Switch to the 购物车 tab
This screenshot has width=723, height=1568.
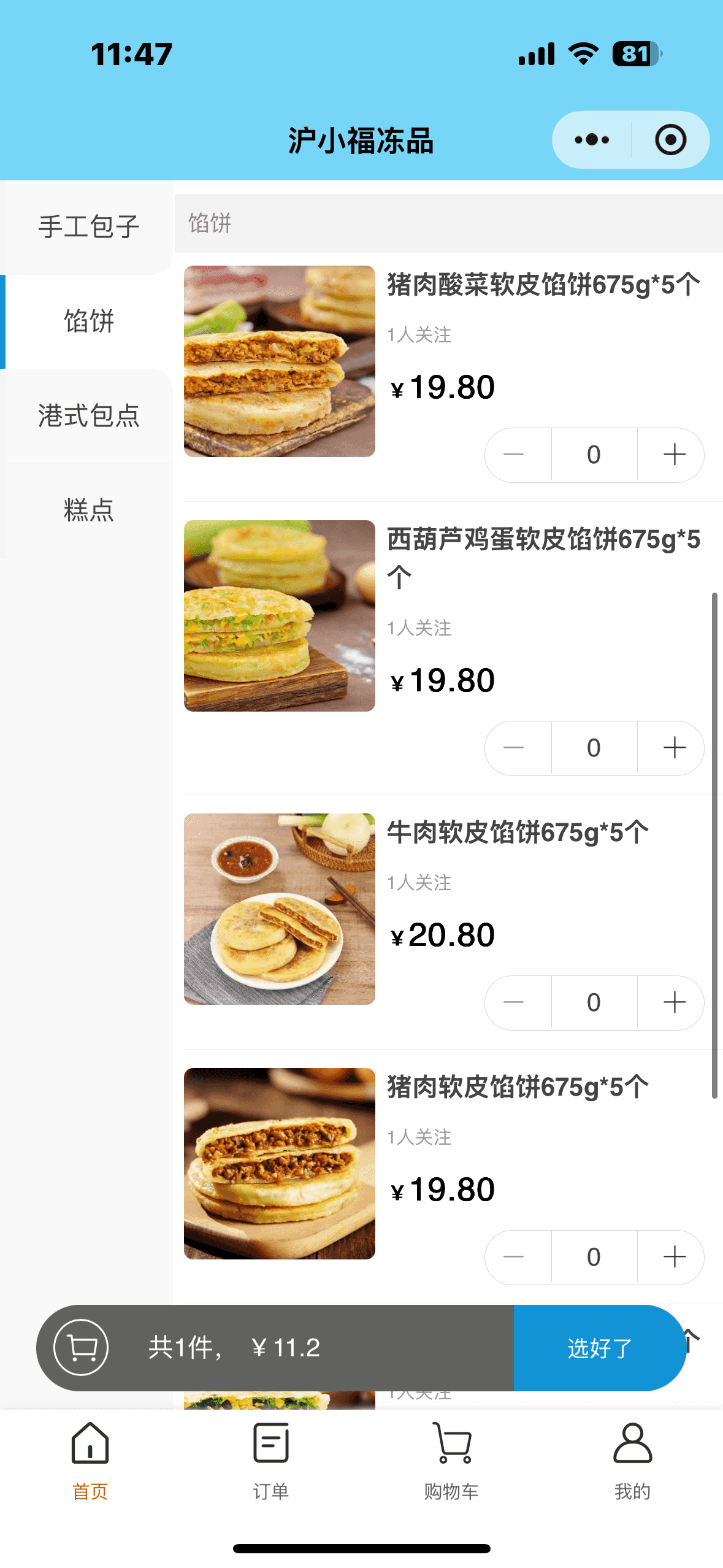point(451,1460)
